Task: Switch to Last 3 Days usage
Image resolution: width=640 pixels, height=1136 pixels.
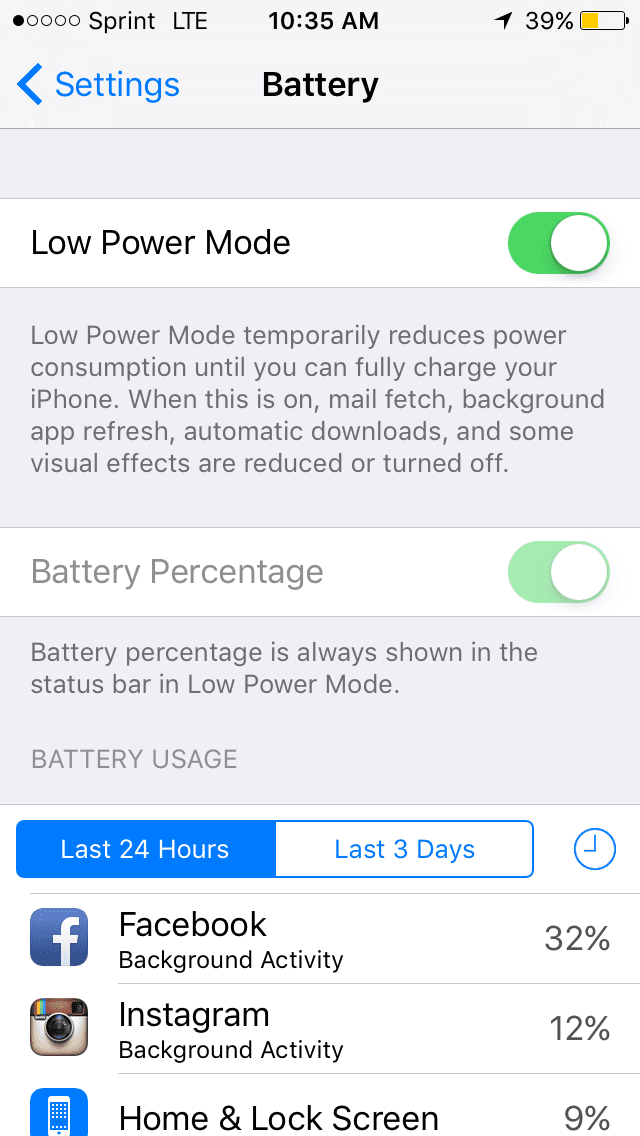Action: tap(404, 849)
